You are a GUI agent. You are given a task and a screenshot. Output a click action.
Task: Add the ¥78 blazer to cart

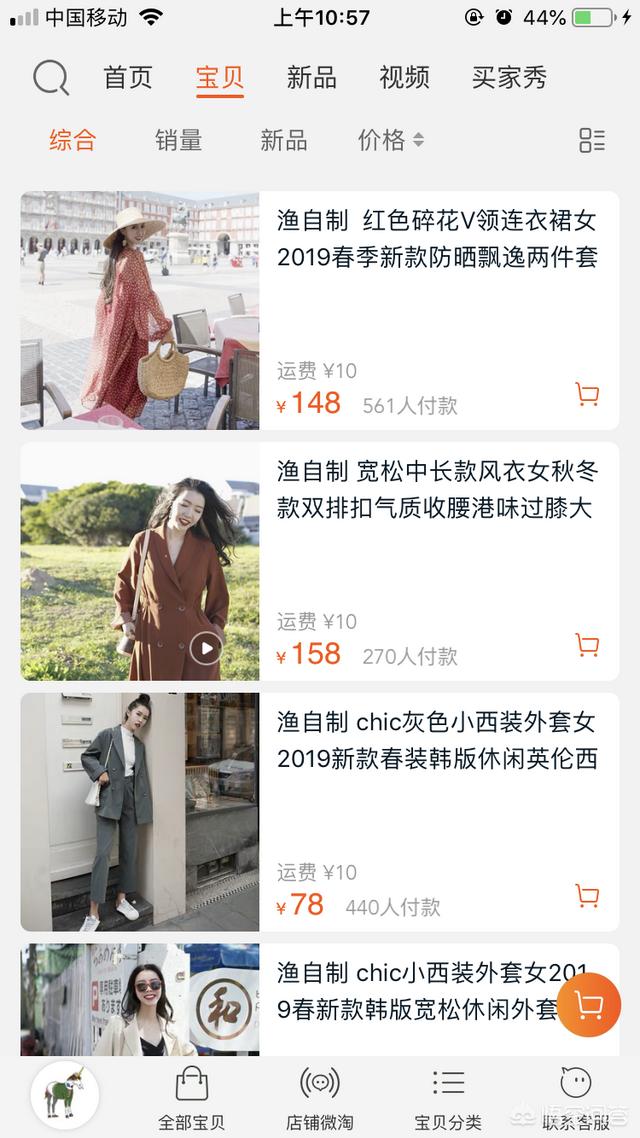tap(588, 895)
